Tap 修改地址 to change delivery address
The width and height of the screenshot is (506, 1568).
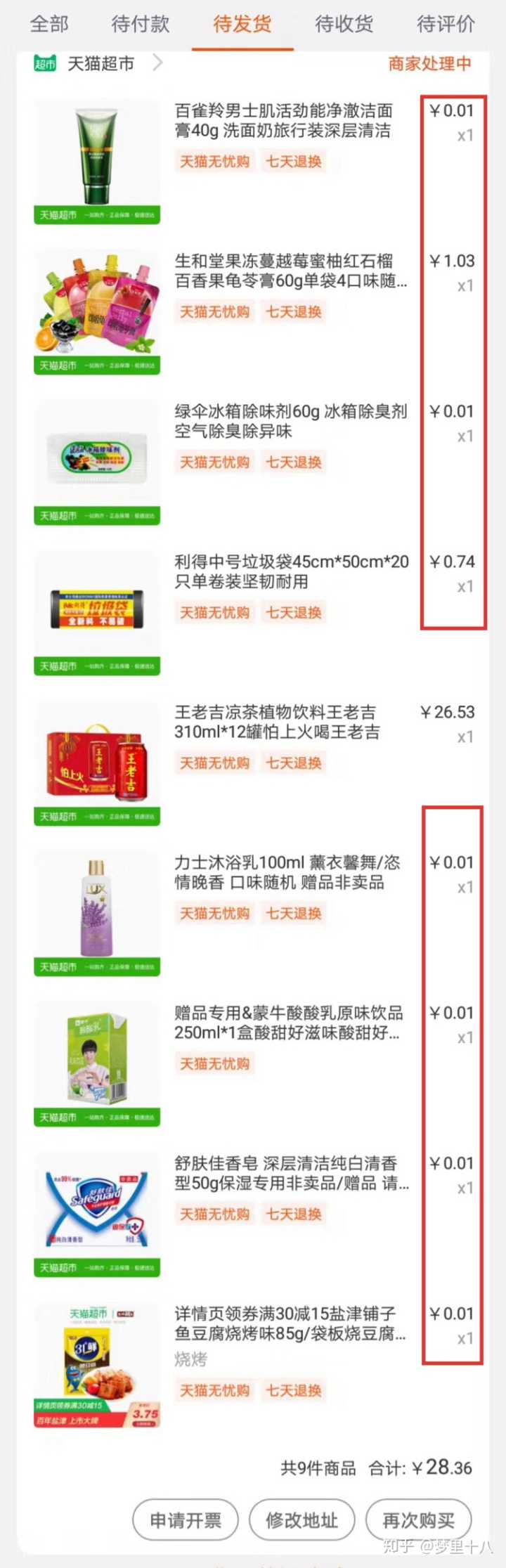pyautogui.click(x=301, y=1520)
